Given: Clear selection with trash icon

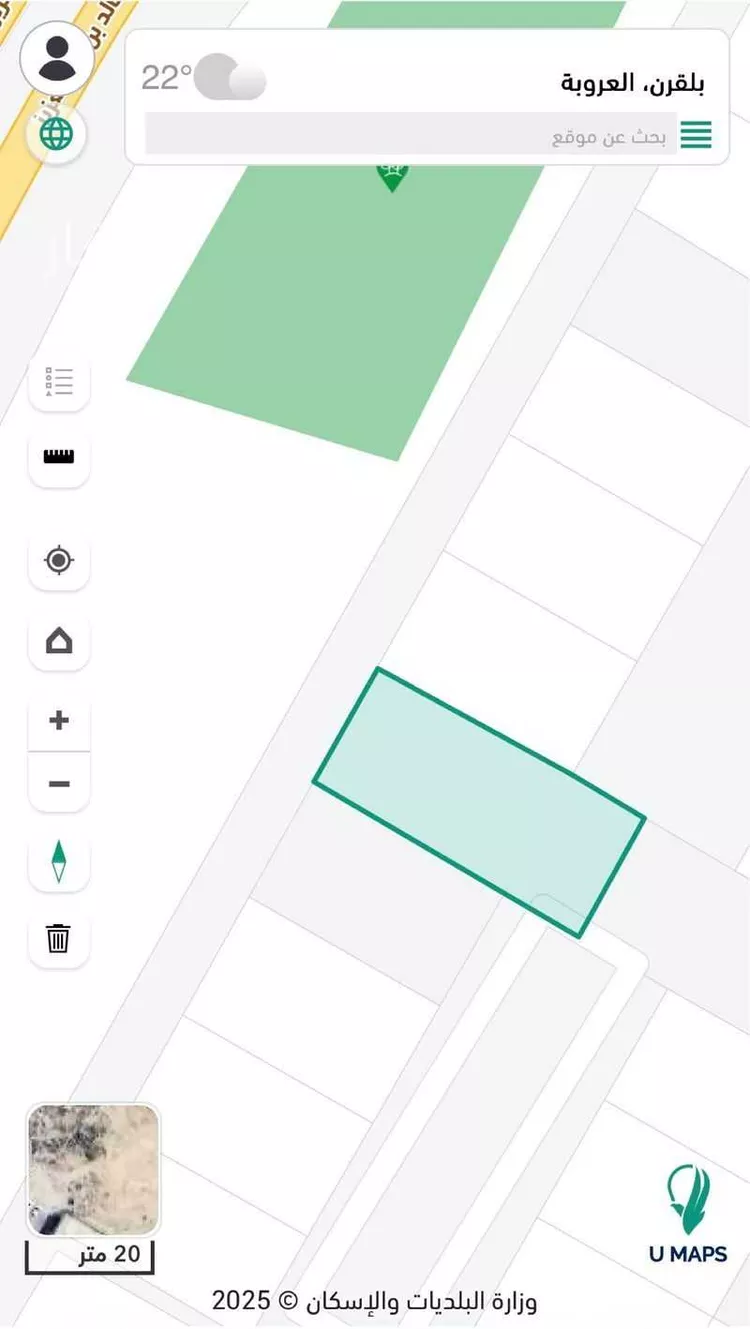Looking at the screenshot, I should 59,939.
